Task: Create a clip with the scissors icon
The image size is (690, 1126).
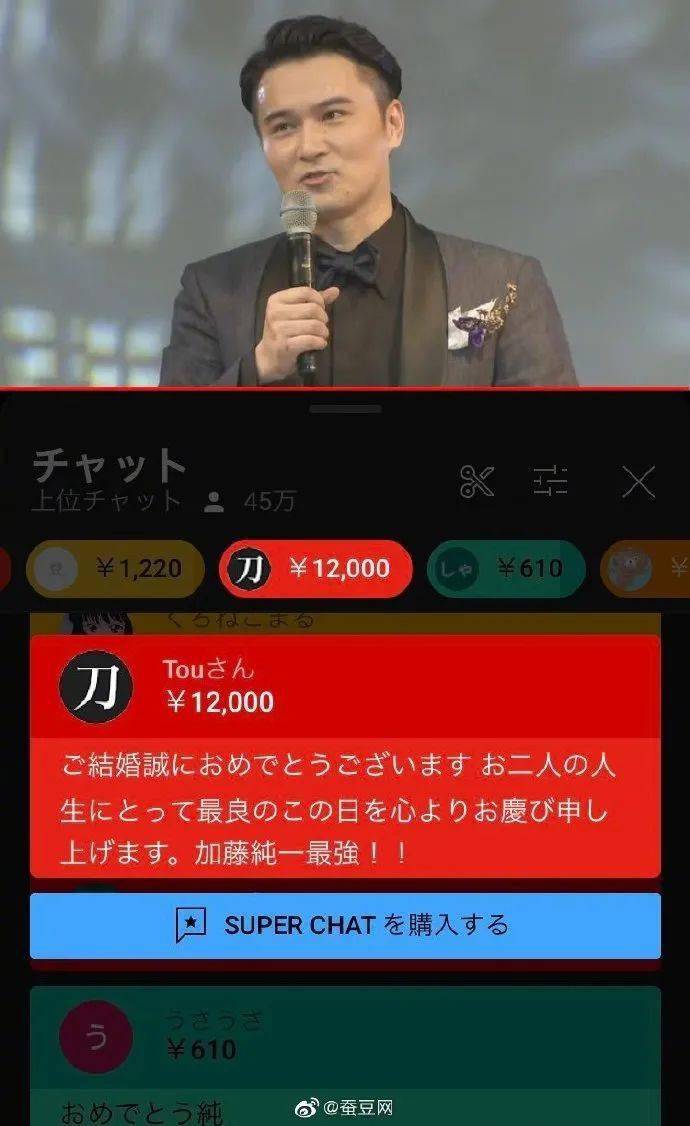Action: pyautogui.click(x=477, y=482)
